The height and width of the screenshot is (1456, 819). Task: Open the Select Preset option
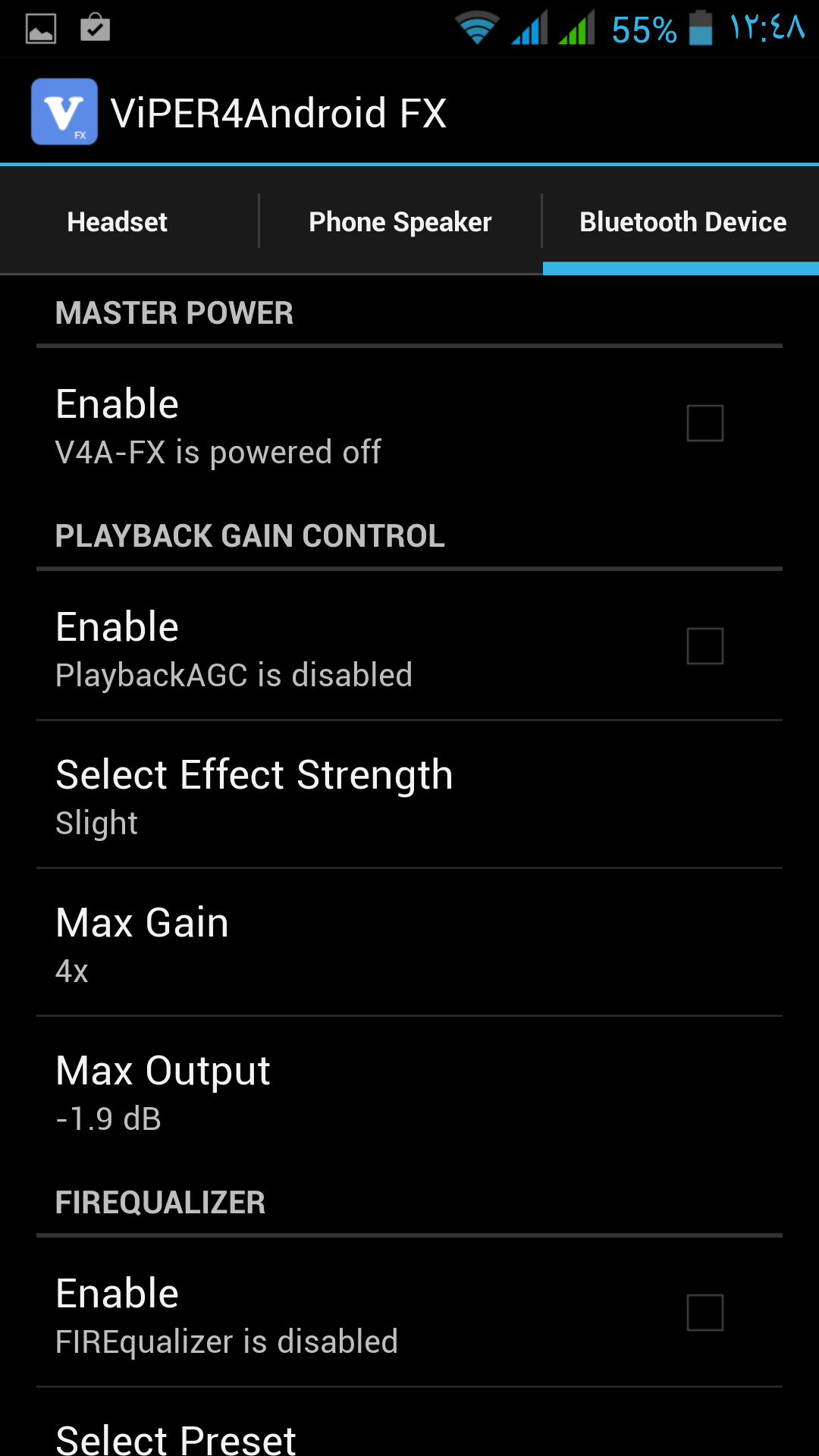[x=409, y=1437]
